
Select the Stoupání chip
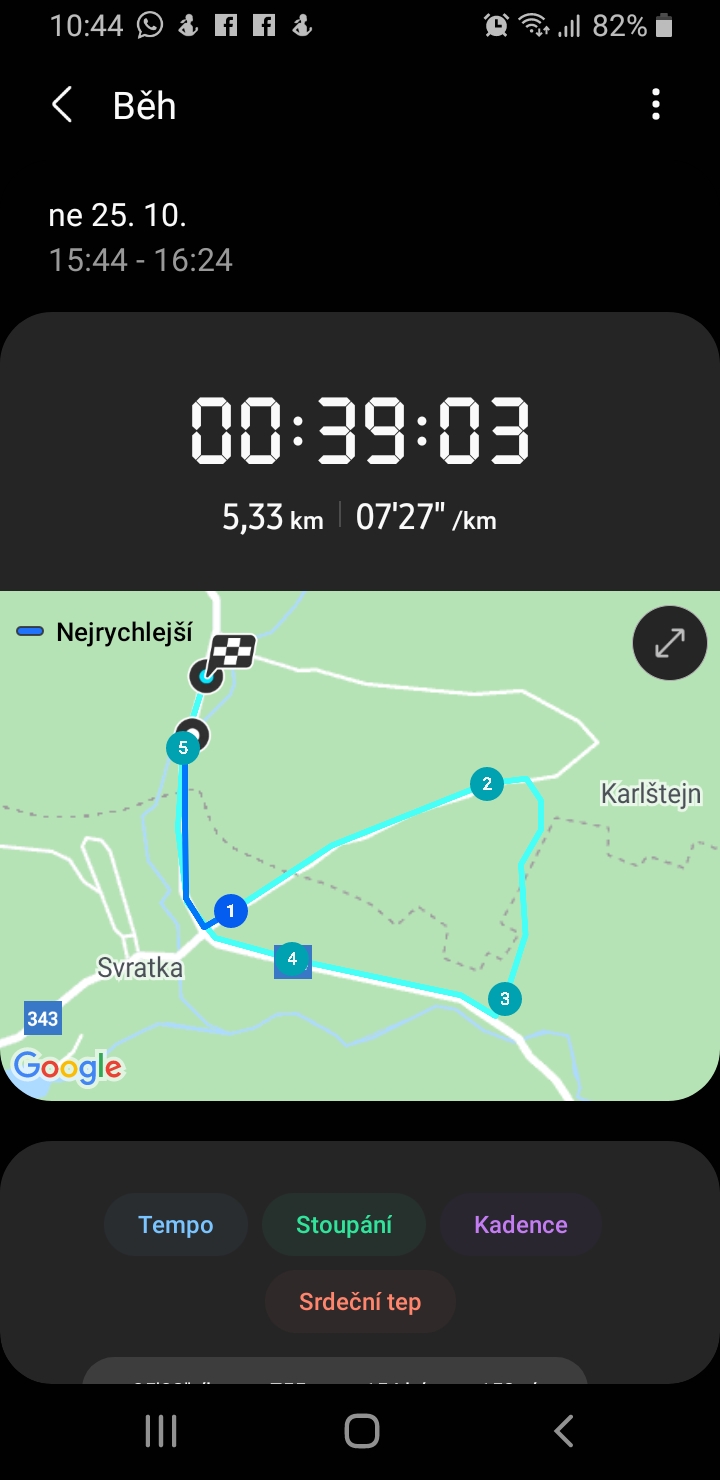click(344, 1225)
